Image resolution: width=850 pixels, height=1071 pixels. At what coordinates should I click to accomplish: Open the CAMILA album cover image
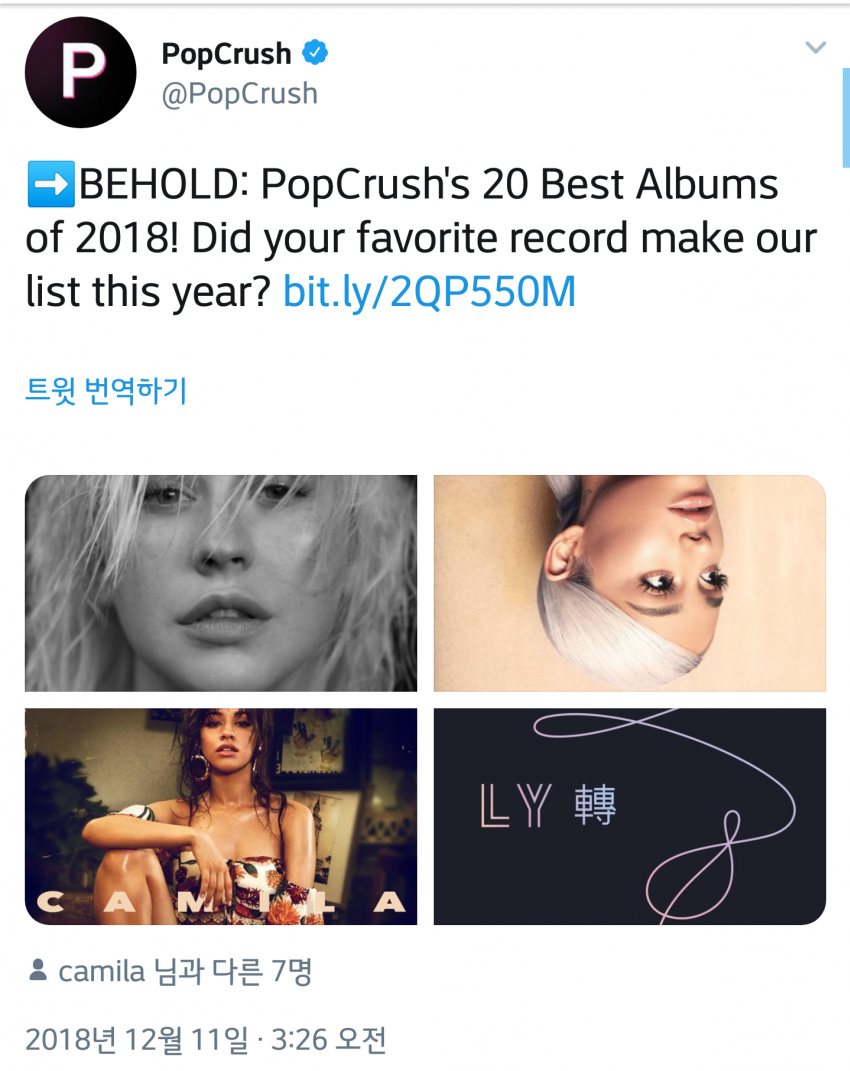pos(221,816)
